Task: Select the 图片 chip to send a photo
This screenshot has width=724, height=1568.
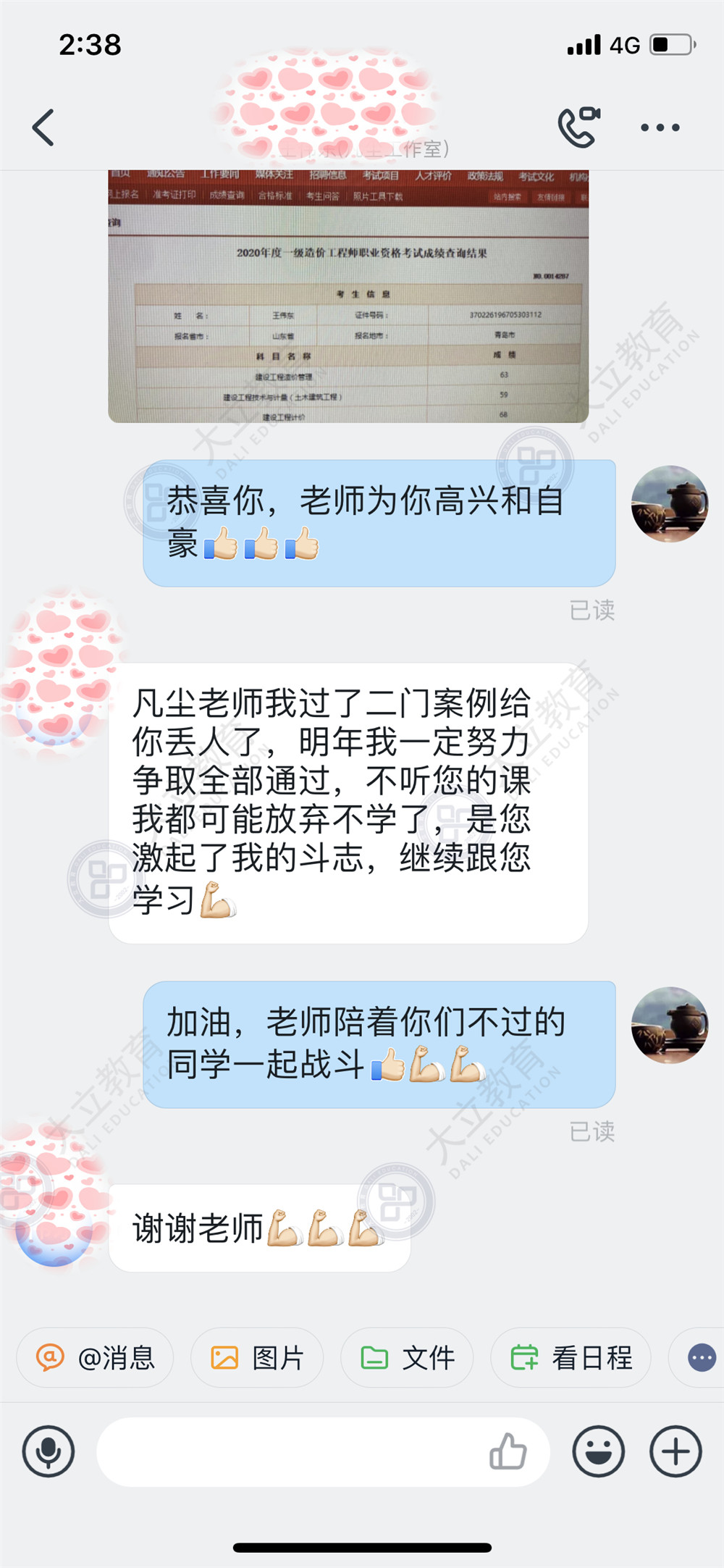Action: pyautogui.click(x=257, y=1357)
